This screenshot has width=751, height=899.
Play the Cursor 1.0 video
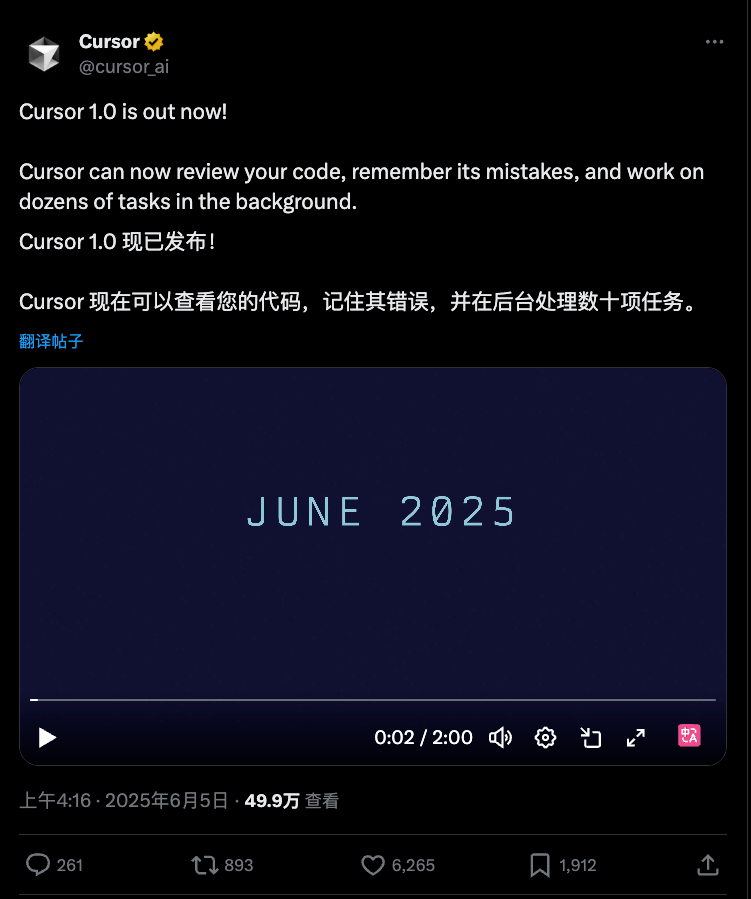coord(47,738)
